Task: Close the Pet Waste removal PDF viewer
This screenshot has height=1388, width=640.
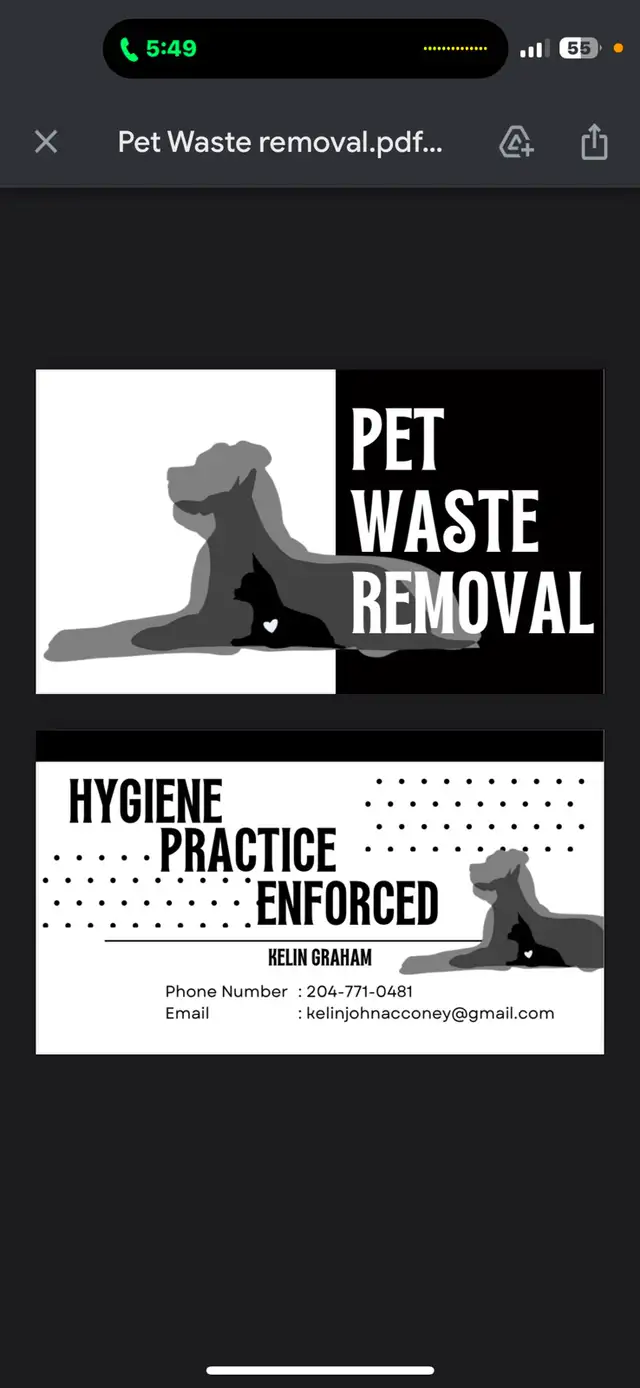Action: [46, 142]
